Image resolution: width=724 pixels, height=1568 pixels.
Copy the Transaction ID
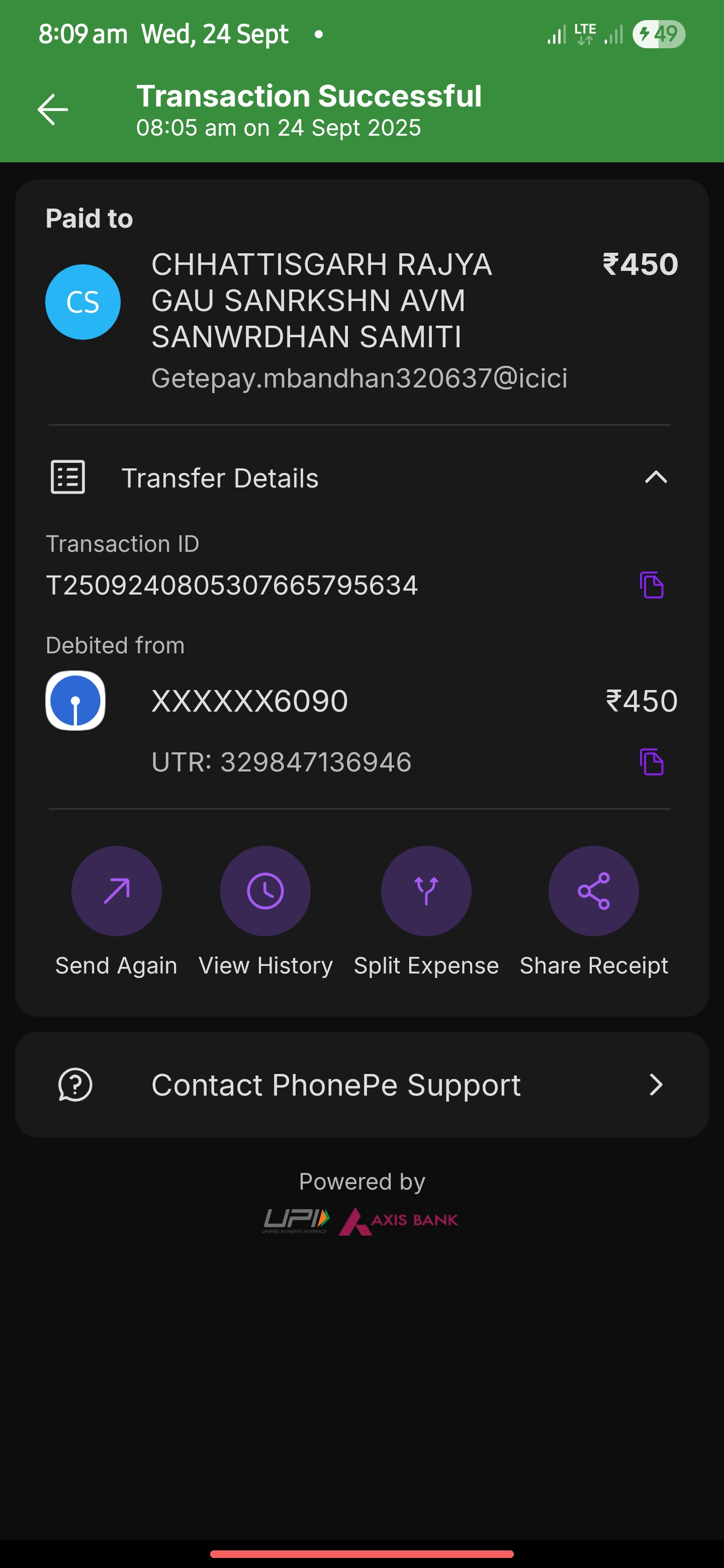651,585
